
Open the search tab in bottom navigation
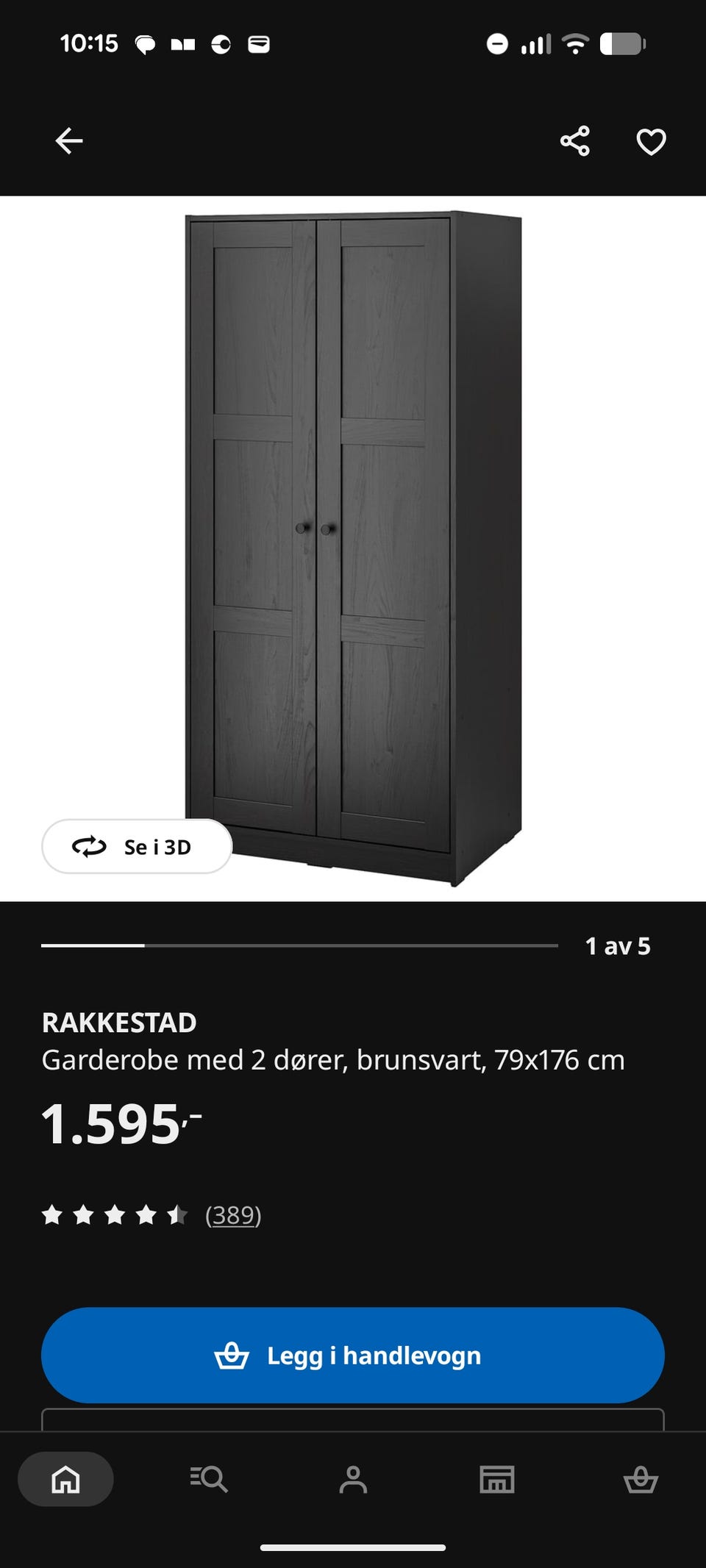tap(209, 1479)
